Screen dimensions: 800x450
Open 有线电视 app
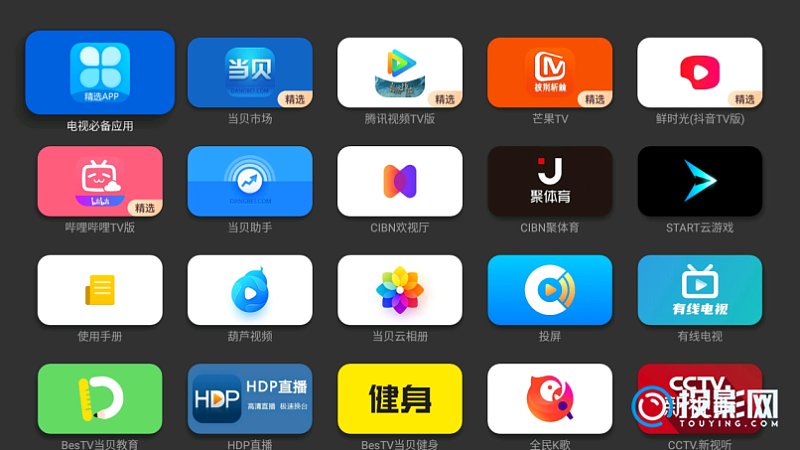(x=700, y=290)
